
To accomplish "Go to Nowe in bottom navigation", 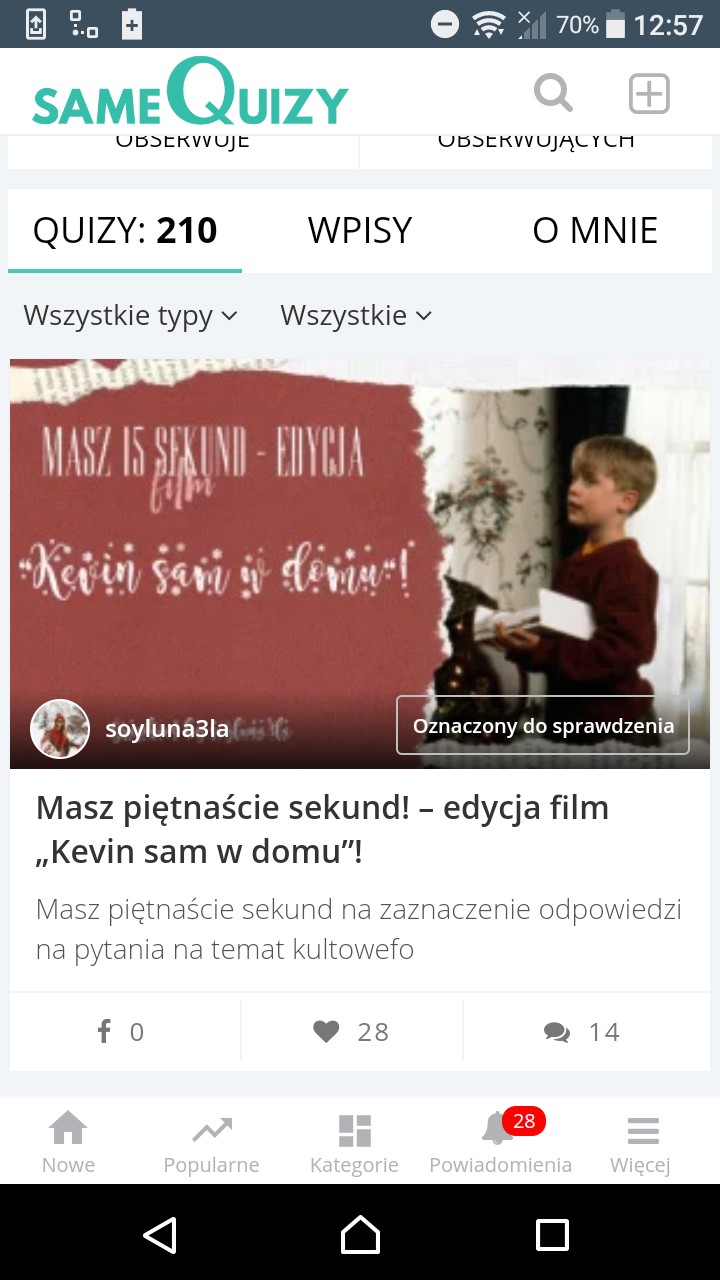I will 68,1143.
